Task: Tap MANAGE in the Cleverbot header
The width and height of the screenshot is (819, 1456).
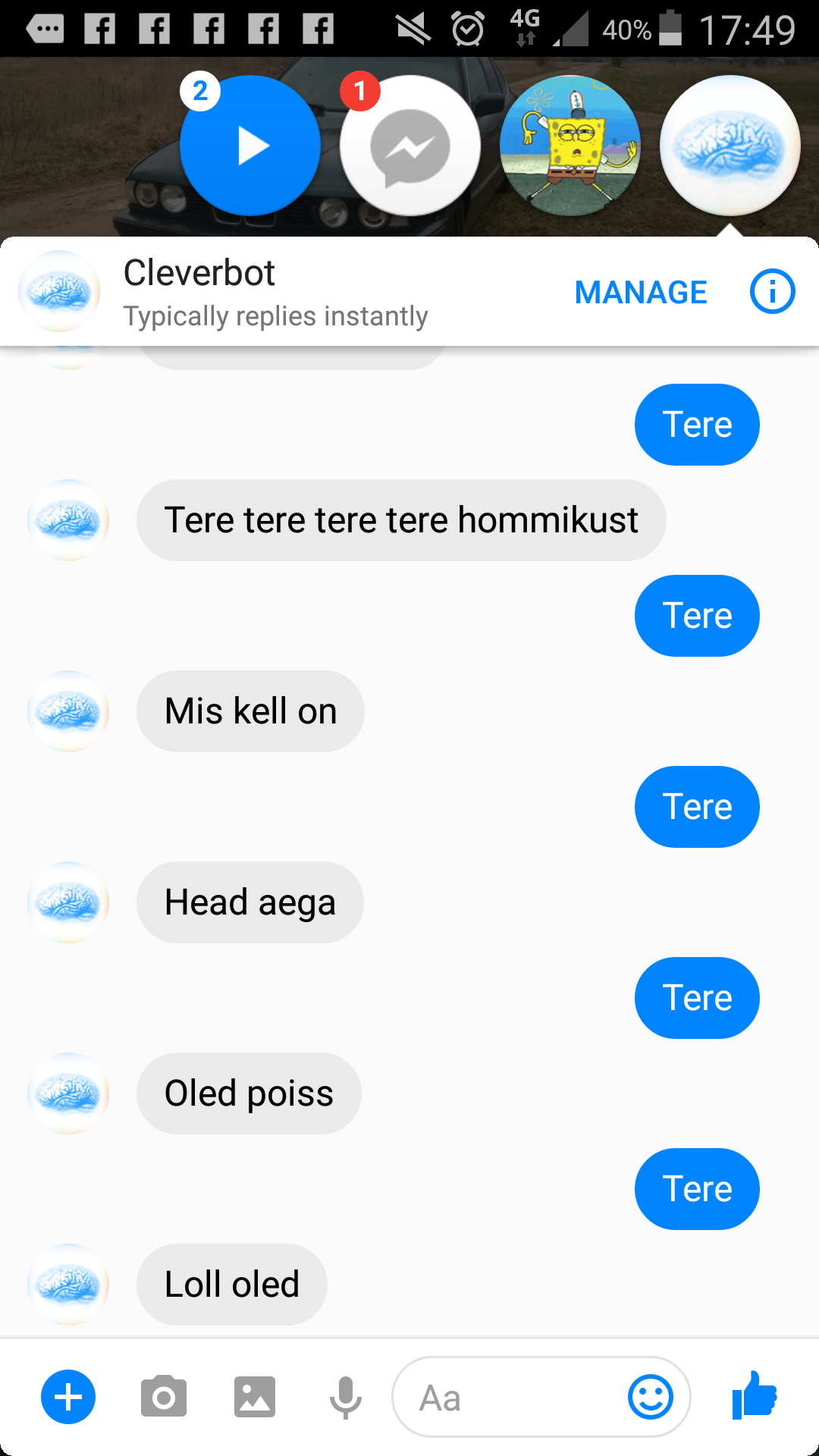Action: point(641,292)
